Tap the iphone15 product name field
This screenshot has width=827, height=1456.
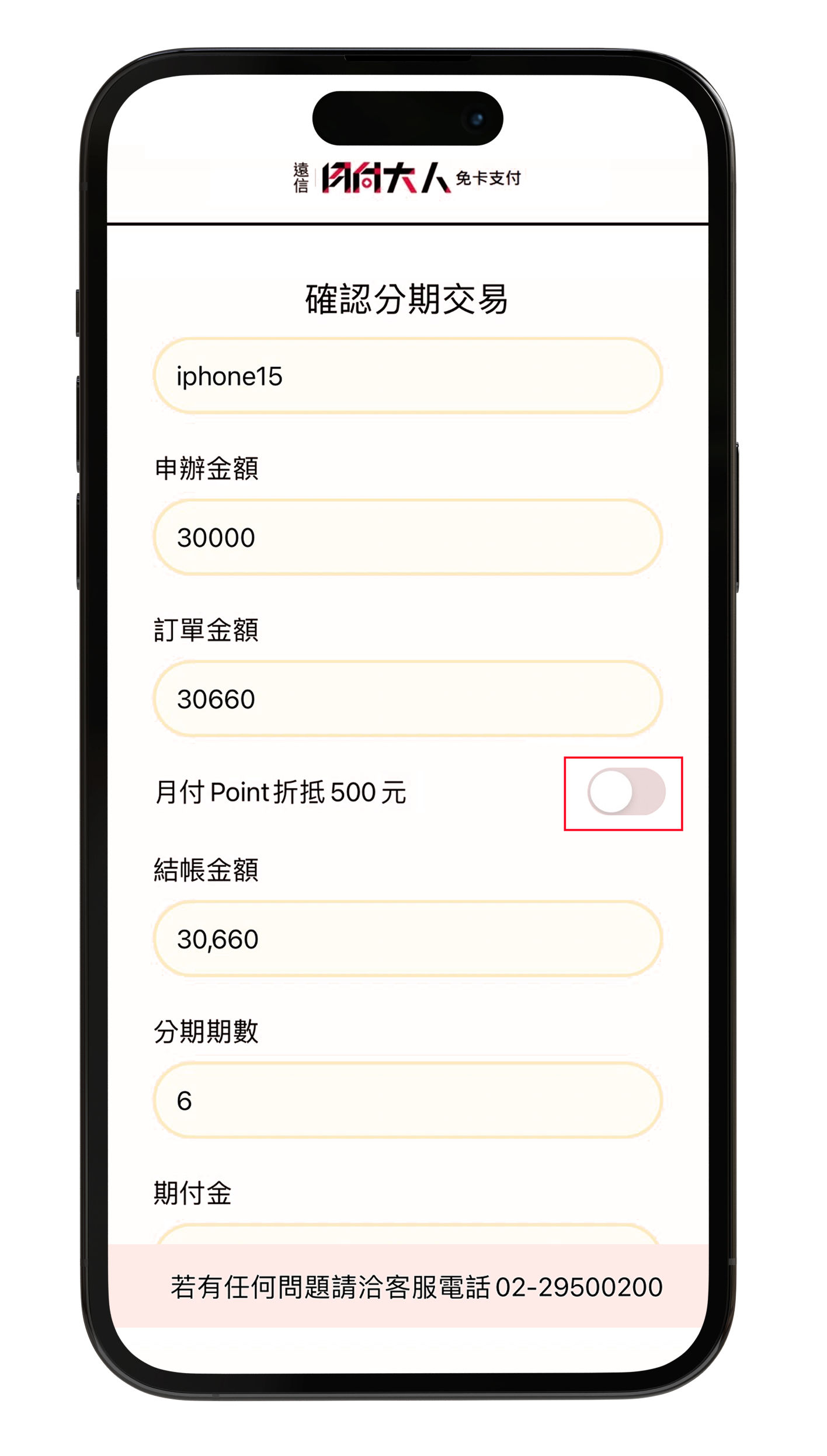coord(408,375)
